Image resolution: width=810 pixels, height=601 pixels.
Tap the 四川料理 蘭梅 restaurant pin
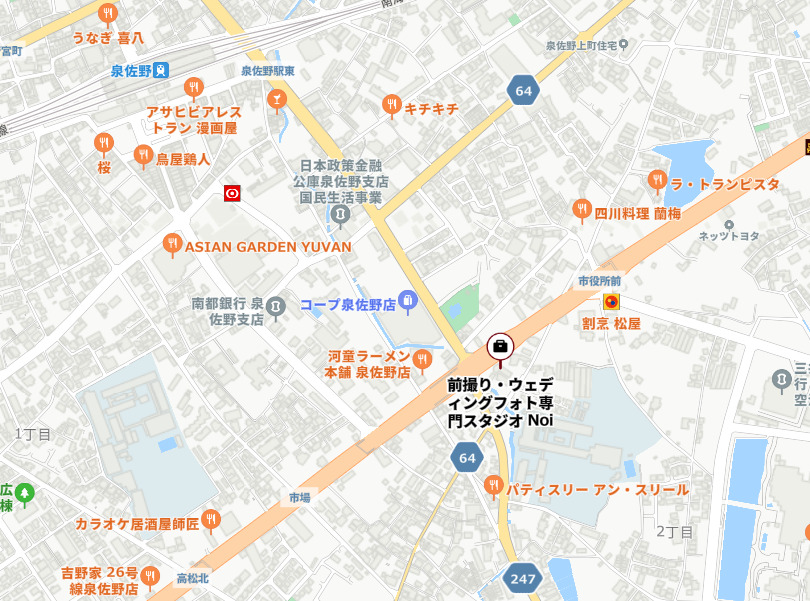(581, 209)
